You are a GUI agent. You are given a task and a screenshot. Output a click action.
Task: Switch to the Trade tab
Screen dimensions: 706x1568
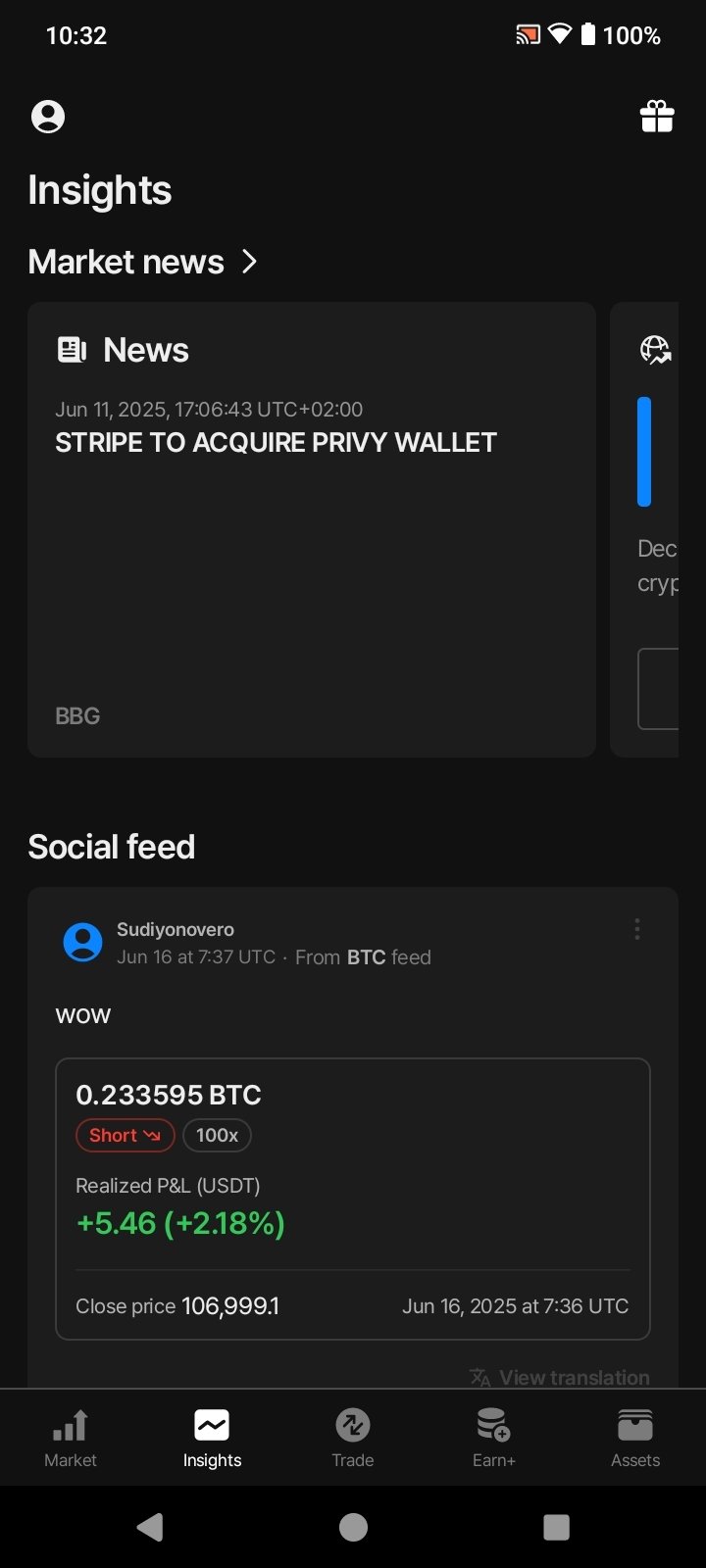tap(353, 1438)
